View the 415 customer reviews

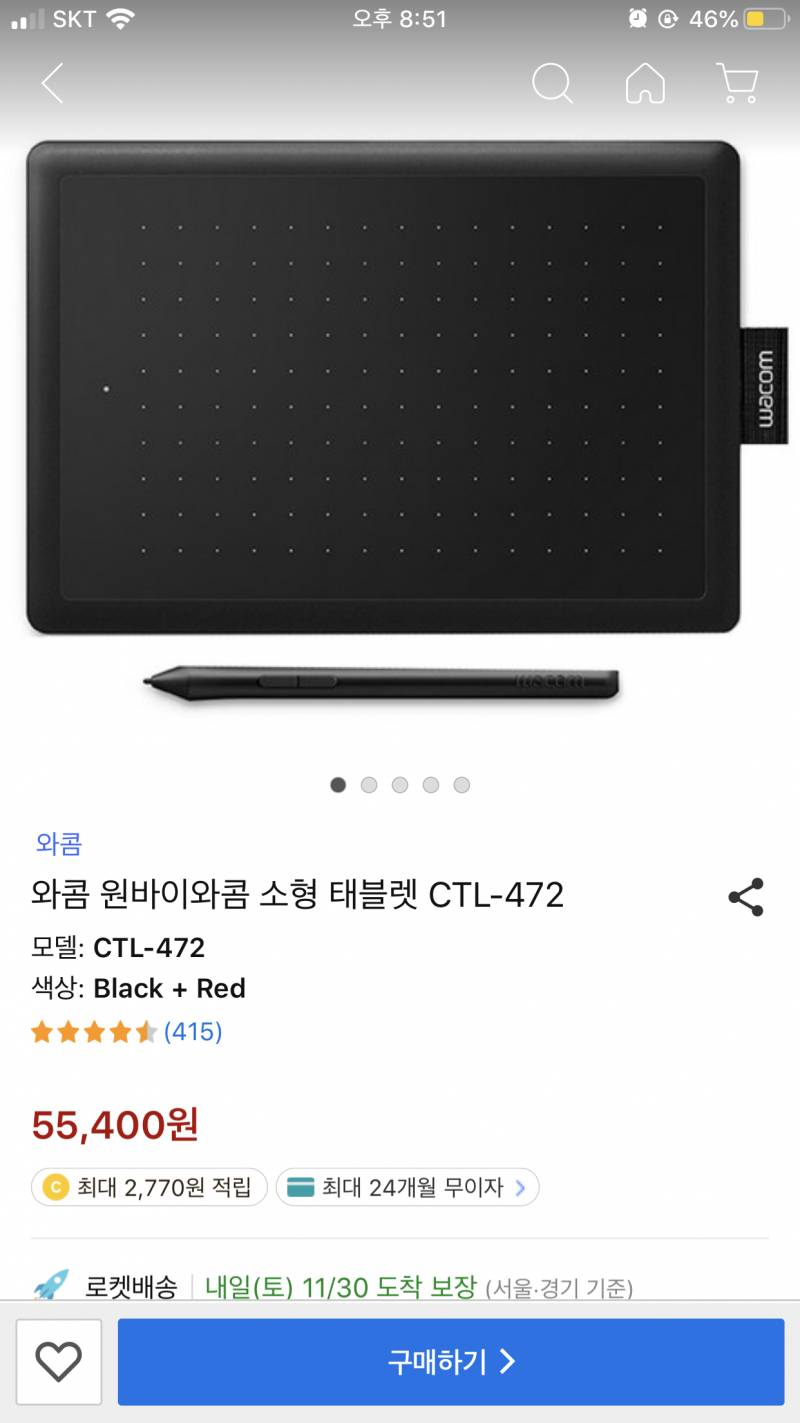point(192,1031)
